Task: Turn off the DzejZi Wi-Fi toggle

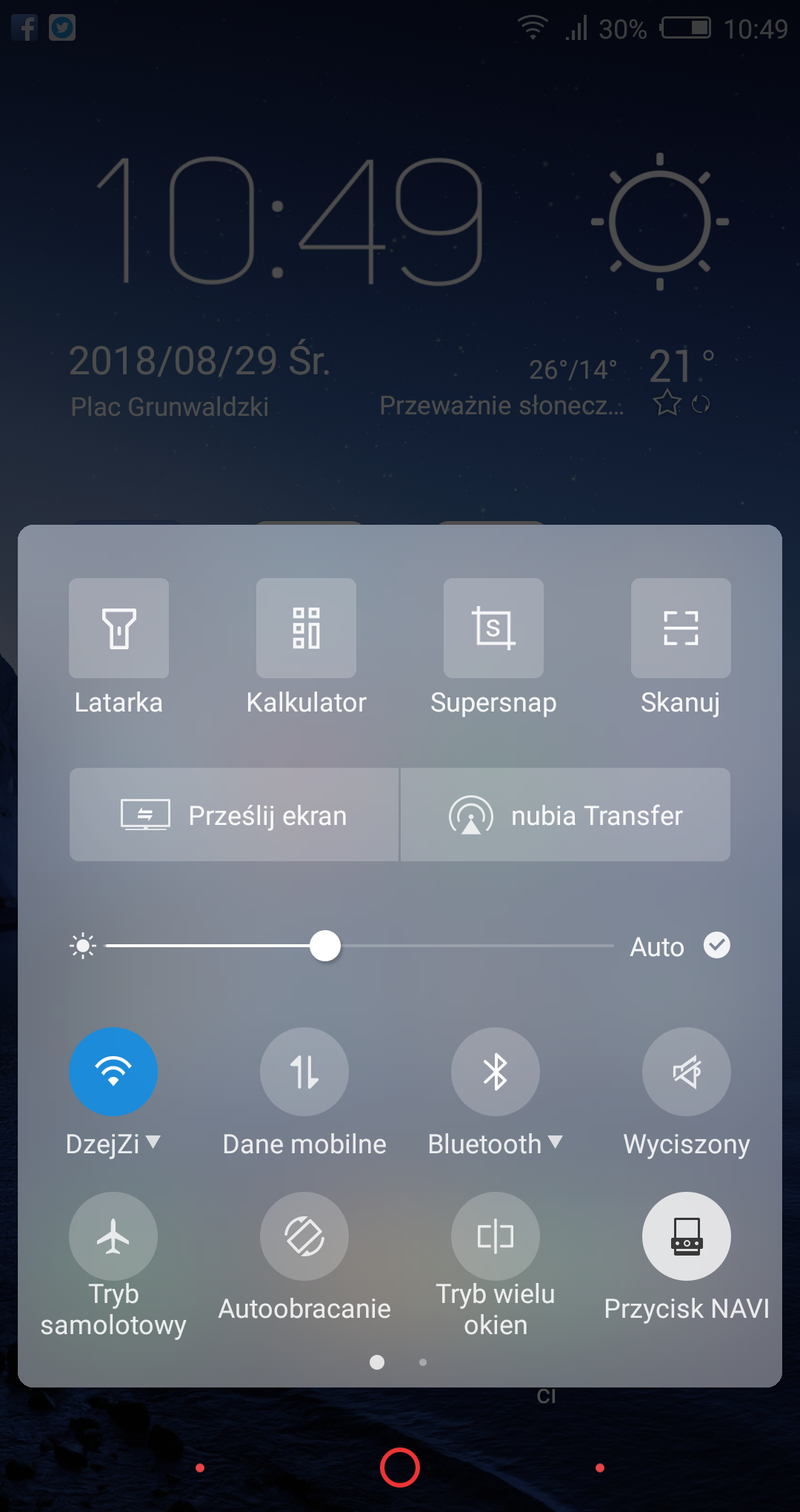Action: (113, 1071)
